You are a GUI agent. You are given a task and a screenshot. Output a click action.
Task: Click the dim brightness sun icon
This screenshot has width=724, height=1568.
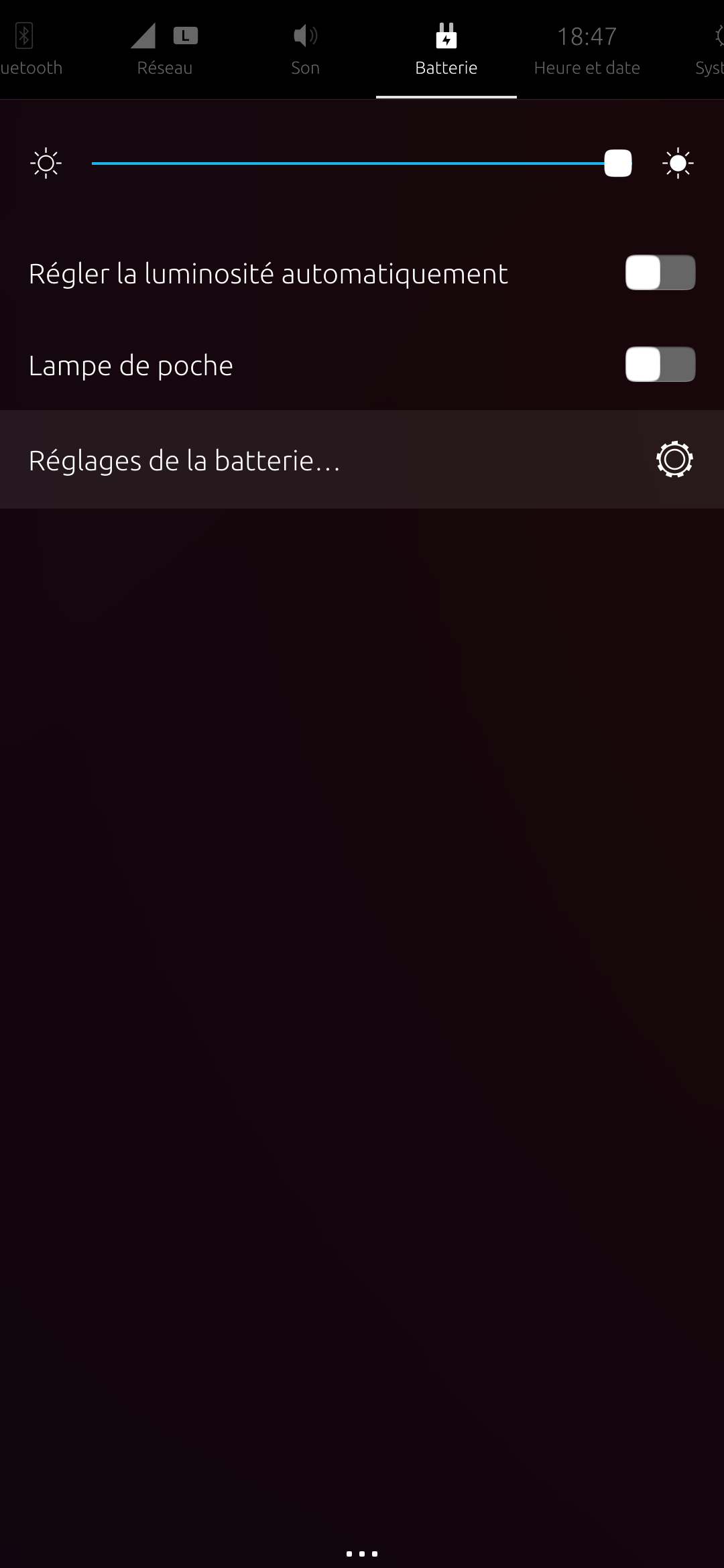46,162
